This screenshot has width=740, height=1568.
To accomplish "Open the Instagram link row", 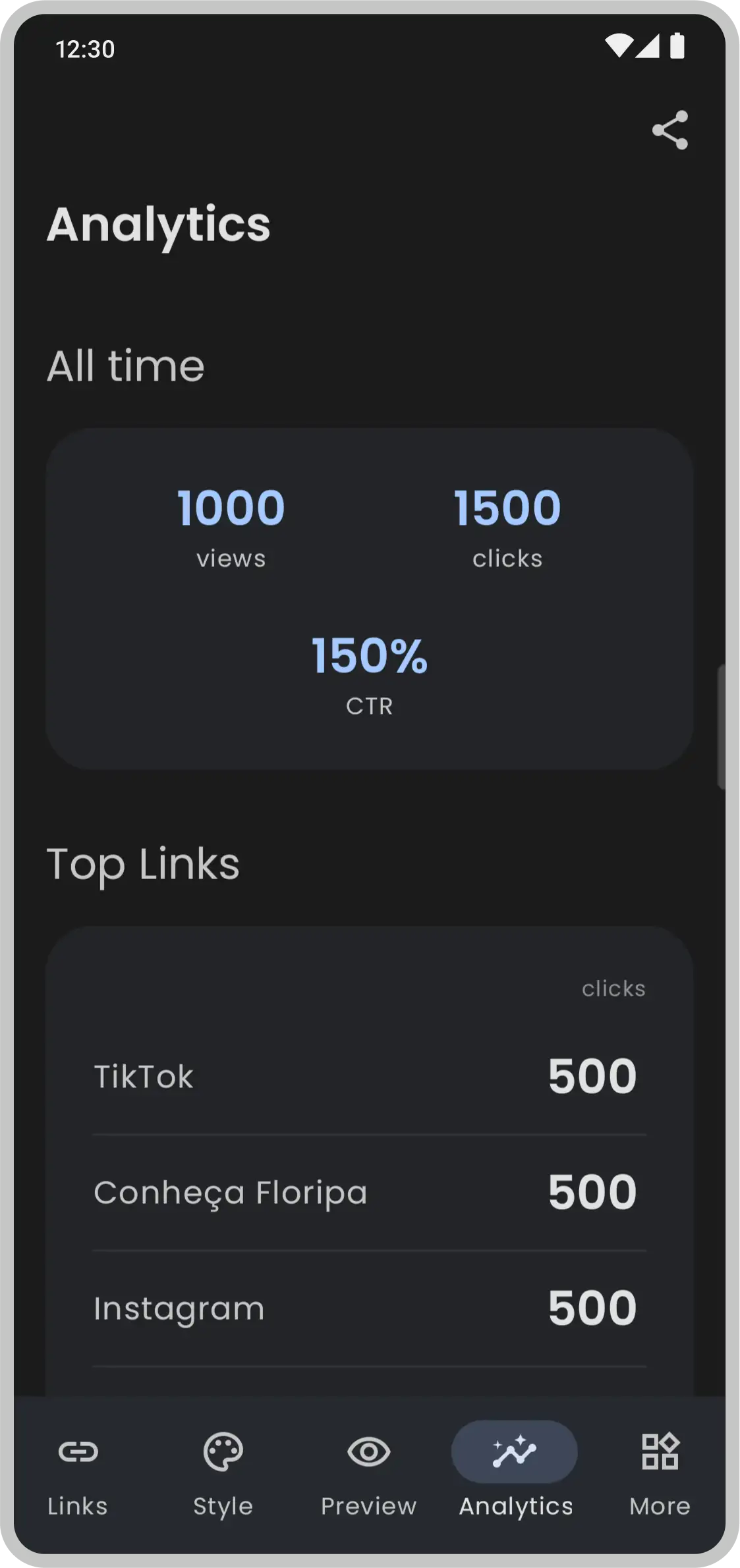I will [369, 1309].
